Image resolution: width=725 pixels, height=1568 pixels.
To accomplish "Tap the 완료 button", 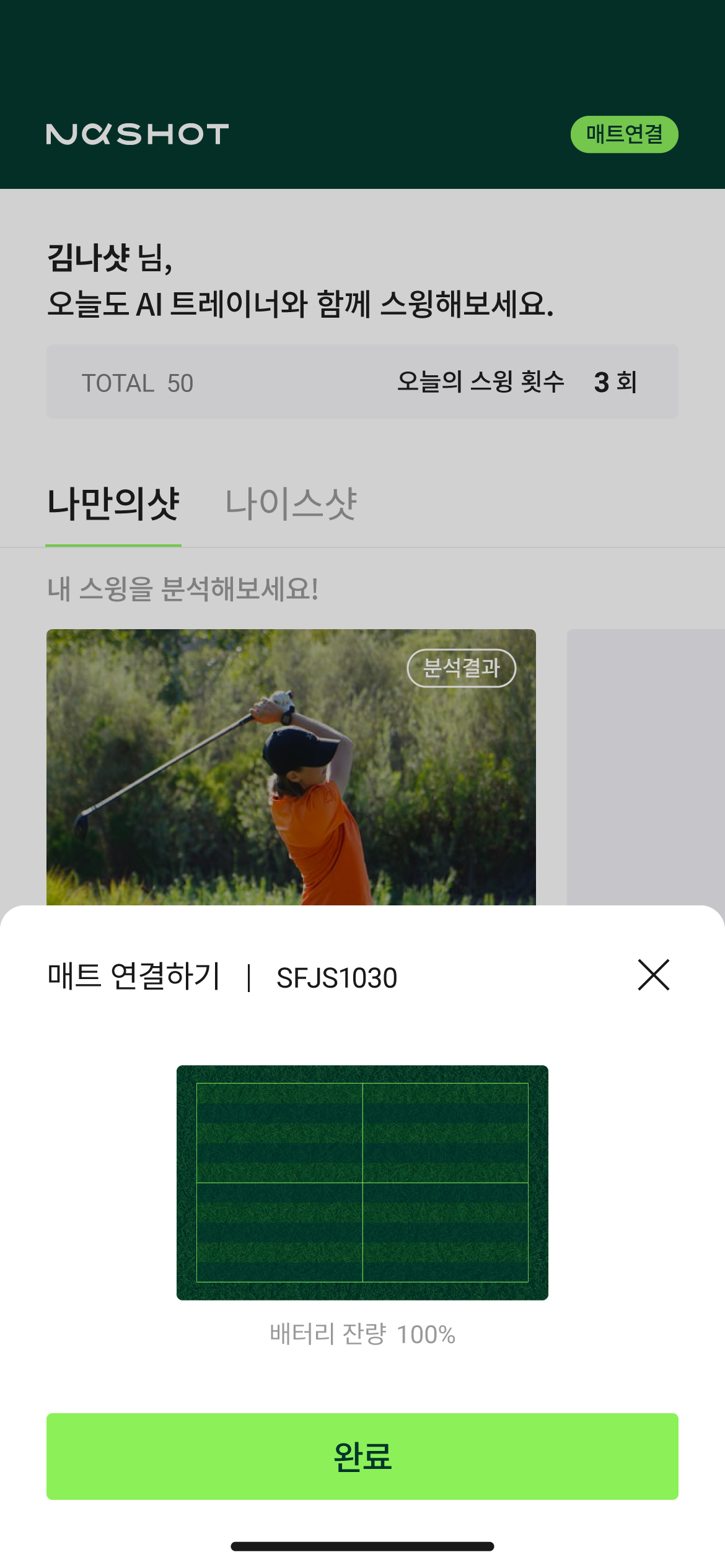I will click(362, 1456).
